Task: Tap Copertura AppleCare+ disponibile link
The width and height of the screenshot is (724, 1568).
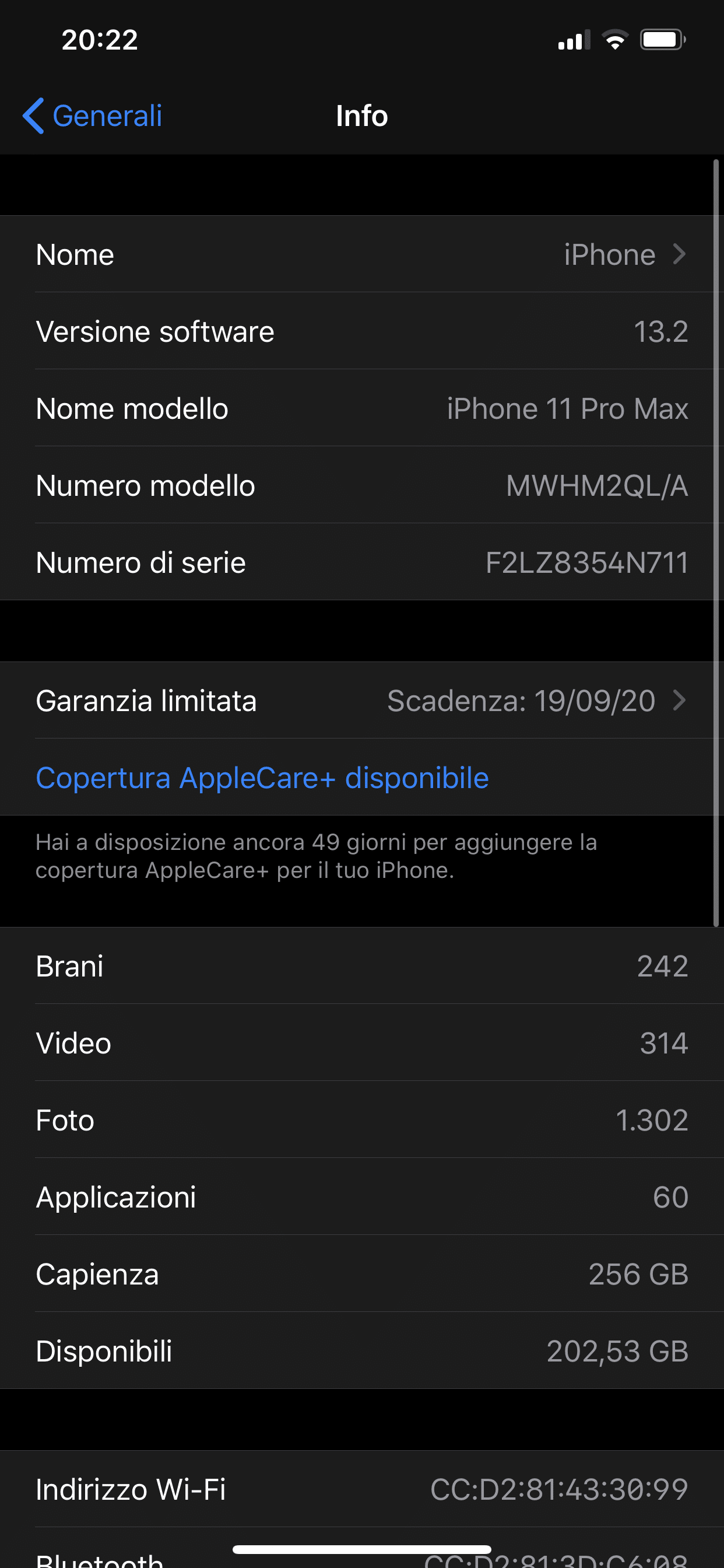Action: point(262,778)
